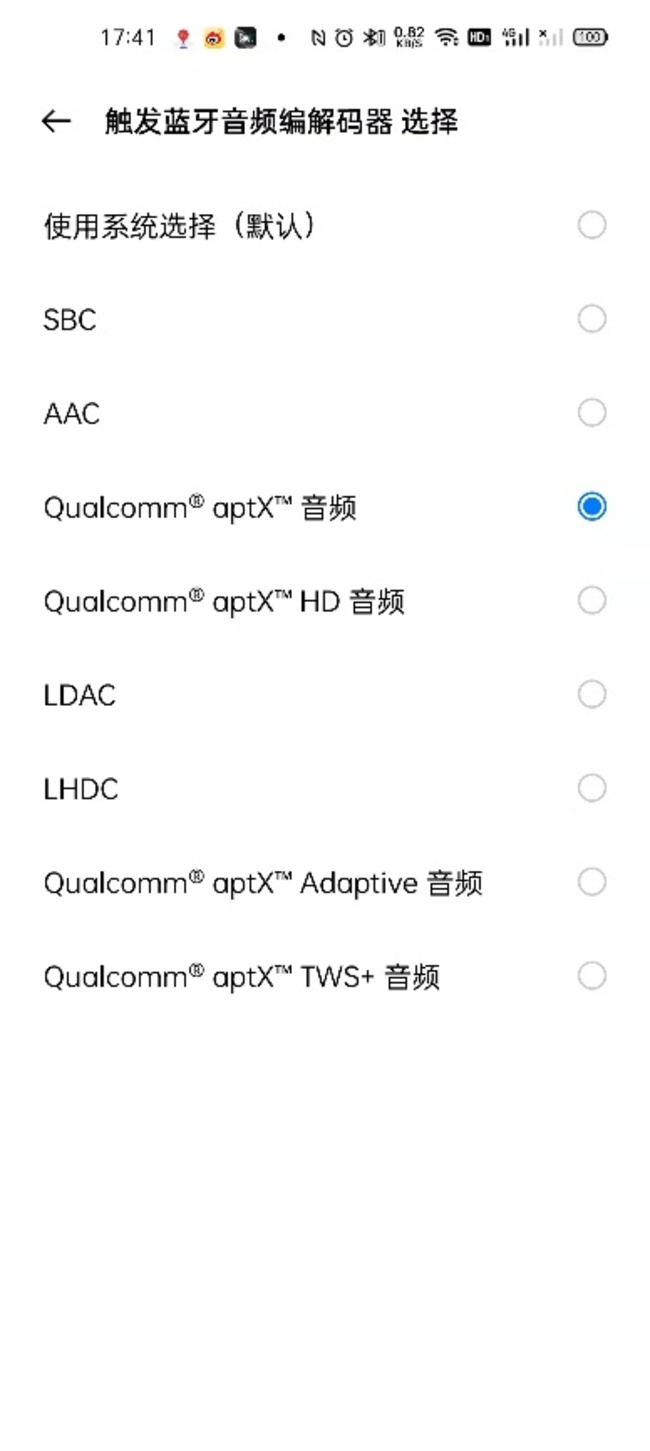The image size is (650, 1451).
Task: Choose the SBC codec
Action: (x=325, y=320)
